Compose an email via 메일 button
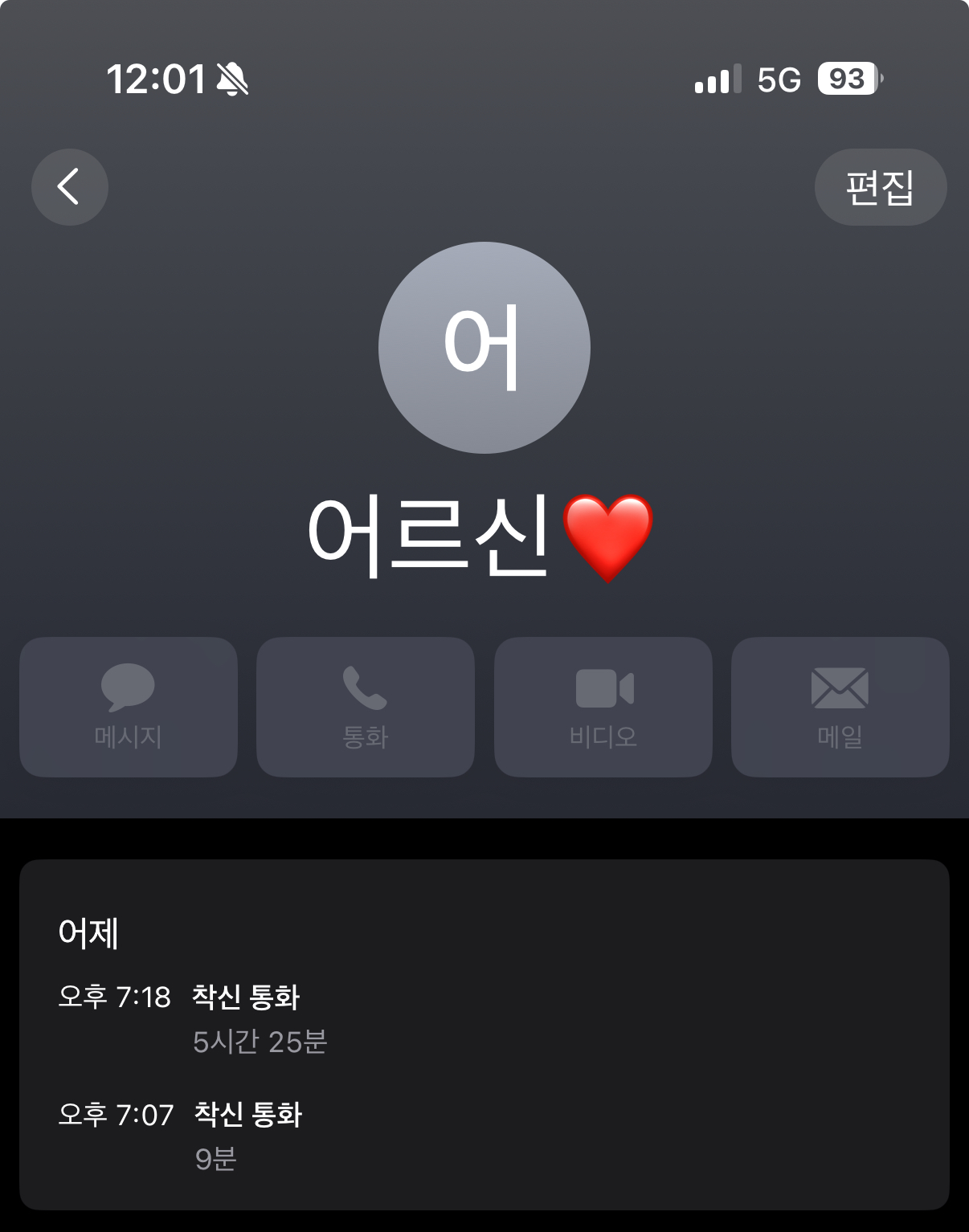The width and height of the screenshot is (969, 1232). [840, 707]
